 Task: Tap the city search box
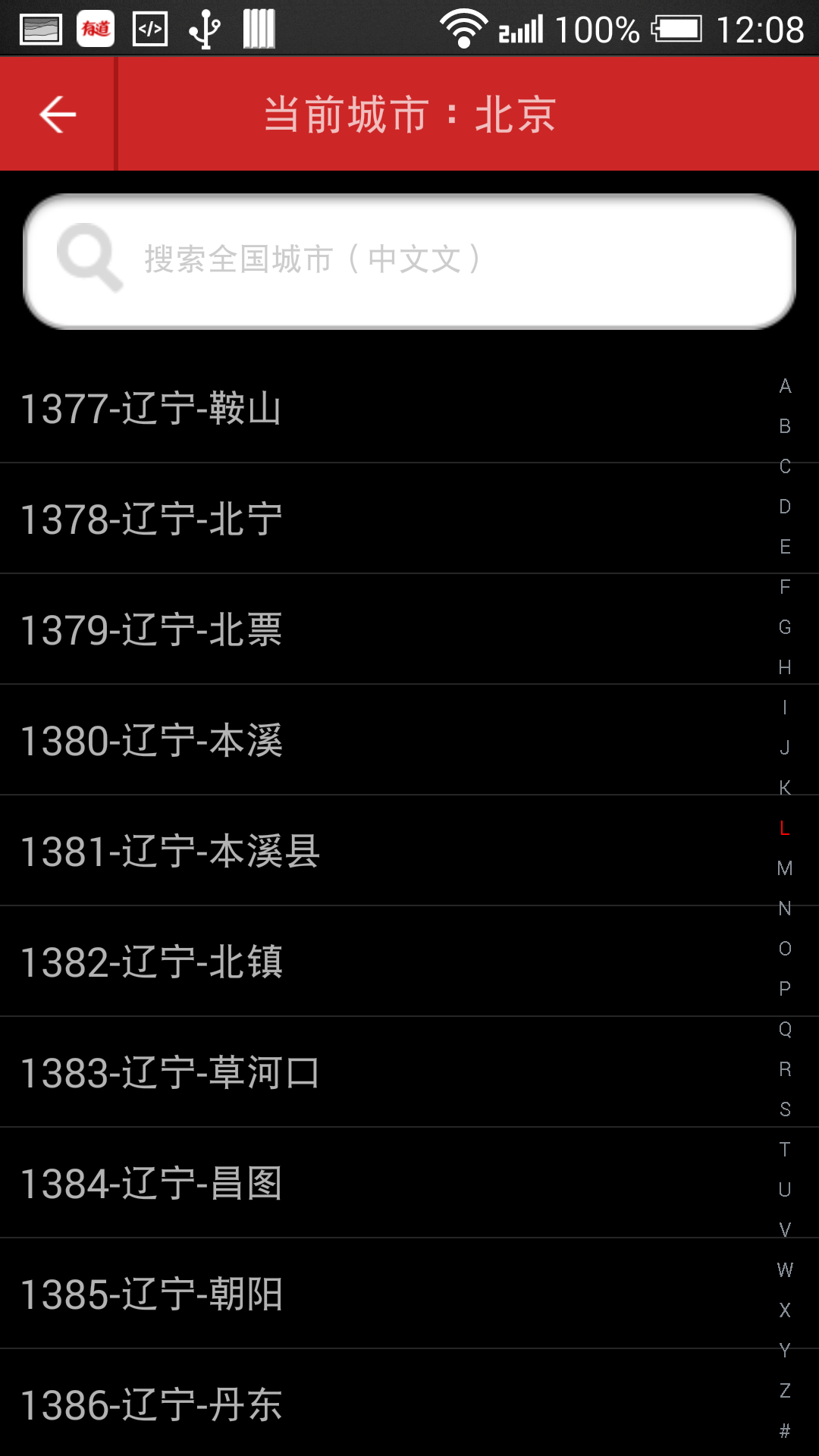(409, 260)
